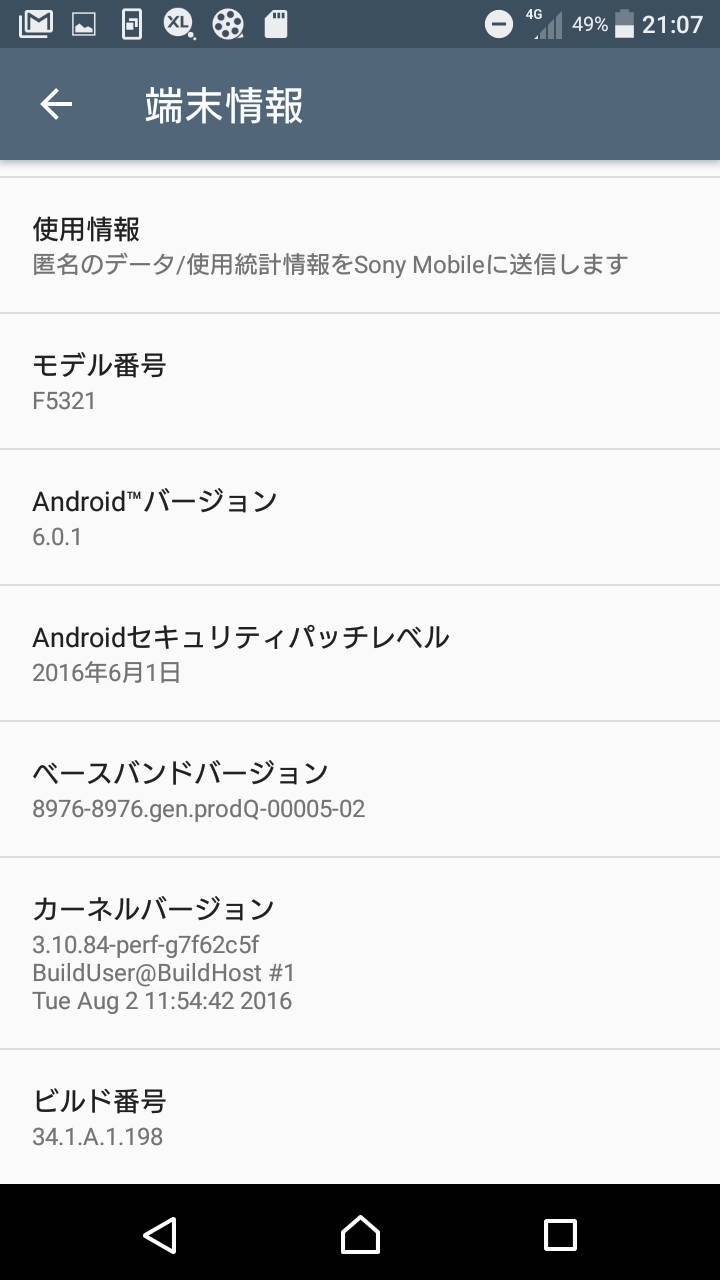Go to the home screen
Screen dimensions: 720x1280
pyautogui.click(x=360, y=1234)
